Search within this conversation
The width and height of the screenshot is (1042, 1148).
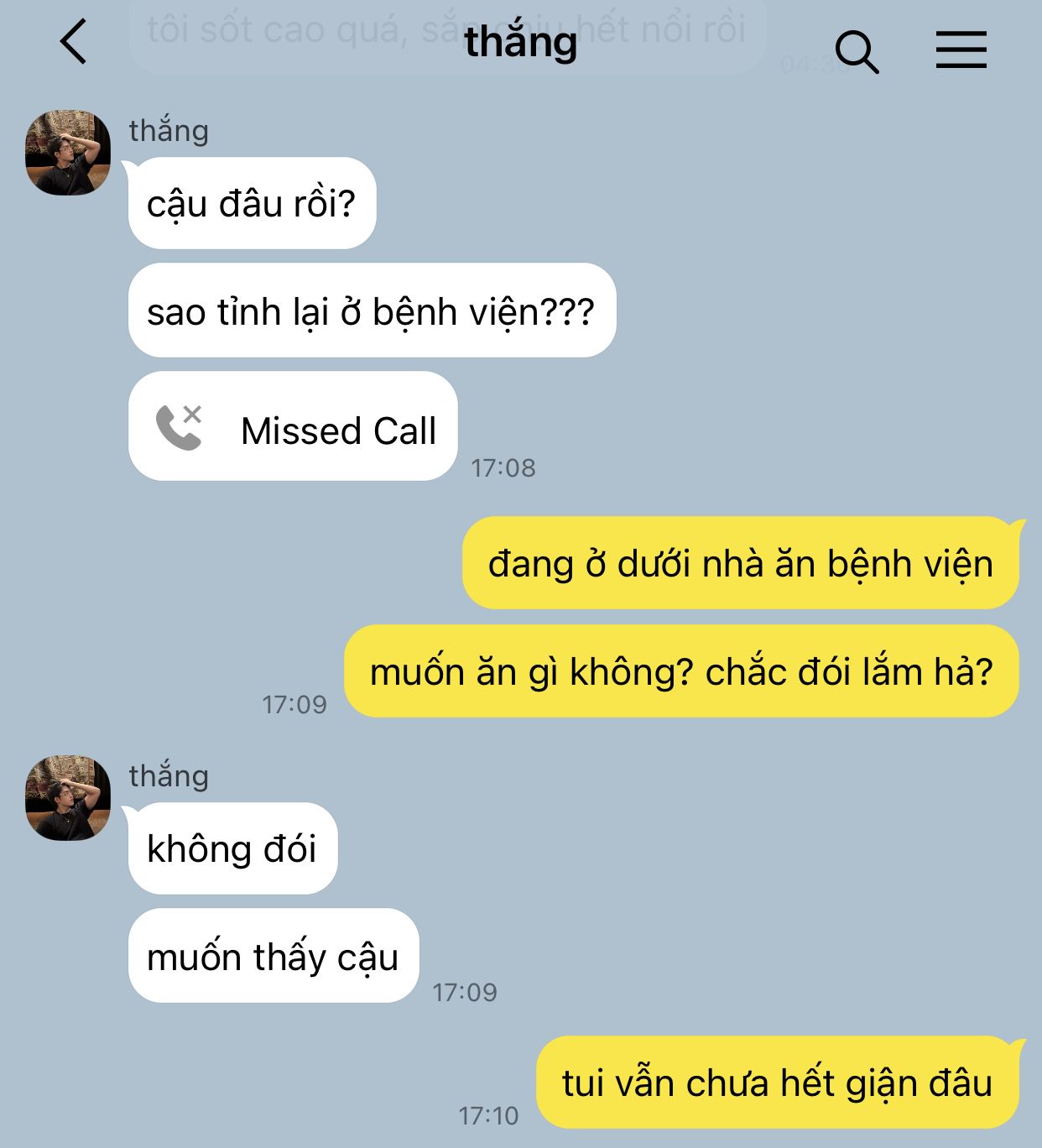(857, 52)
